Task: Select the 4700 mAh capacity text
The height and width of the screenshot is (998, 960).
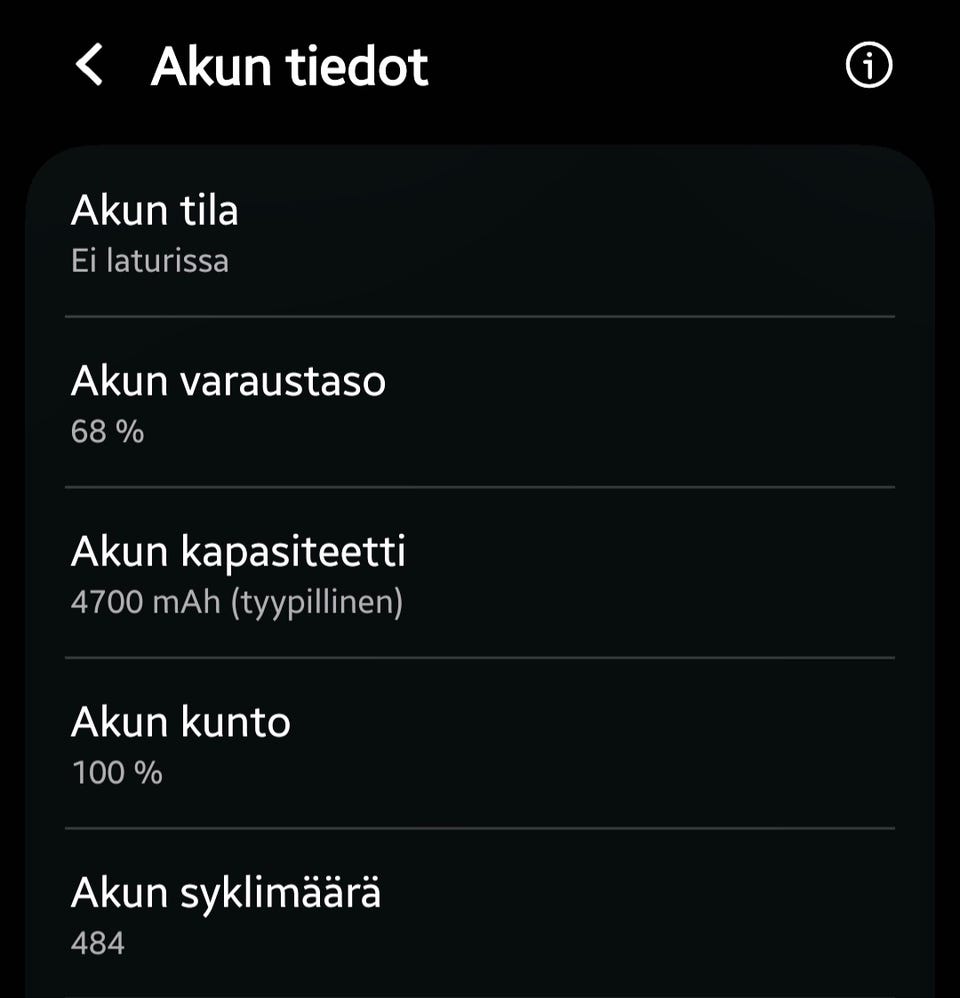Action: point(237,603)
